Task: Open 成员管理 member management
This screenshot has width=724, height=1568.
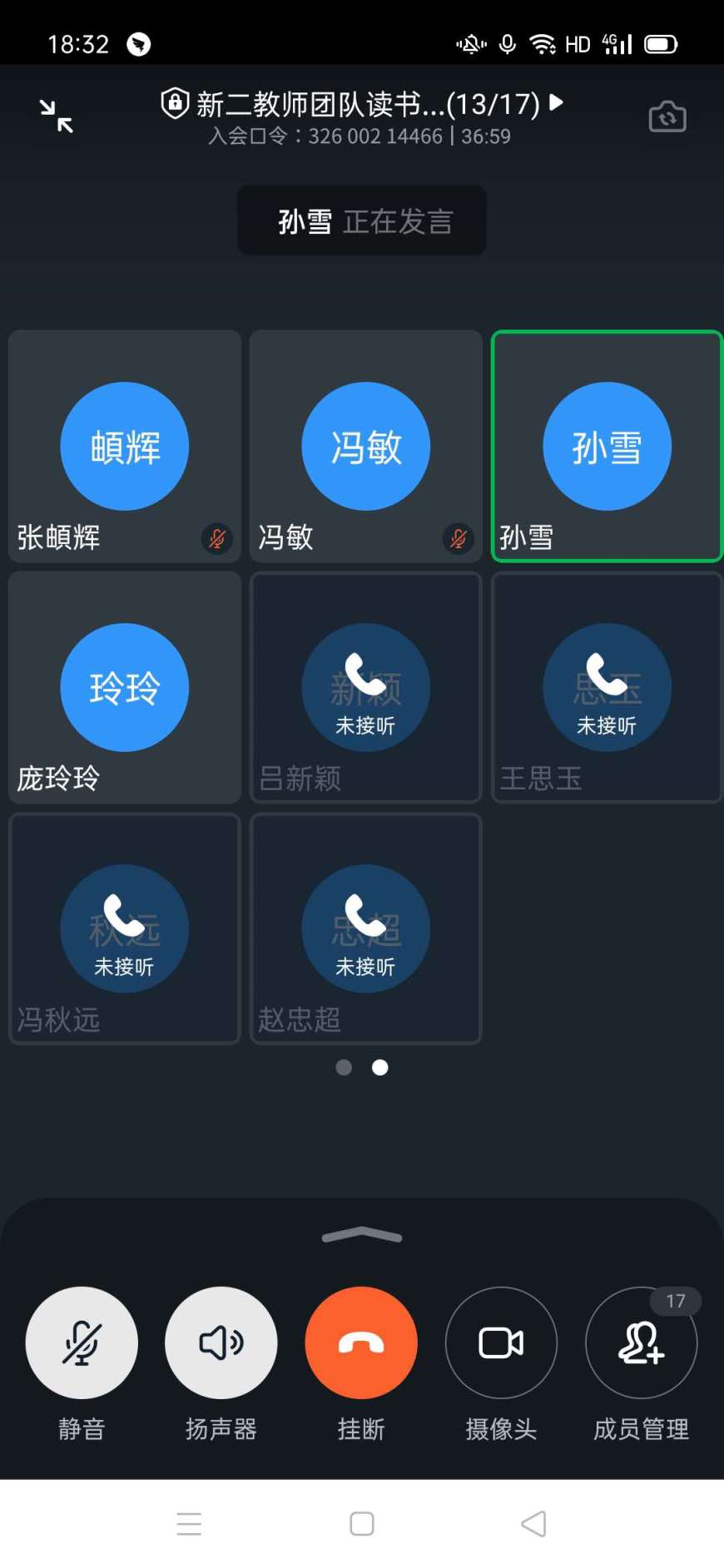Action: coord(641,1342)
